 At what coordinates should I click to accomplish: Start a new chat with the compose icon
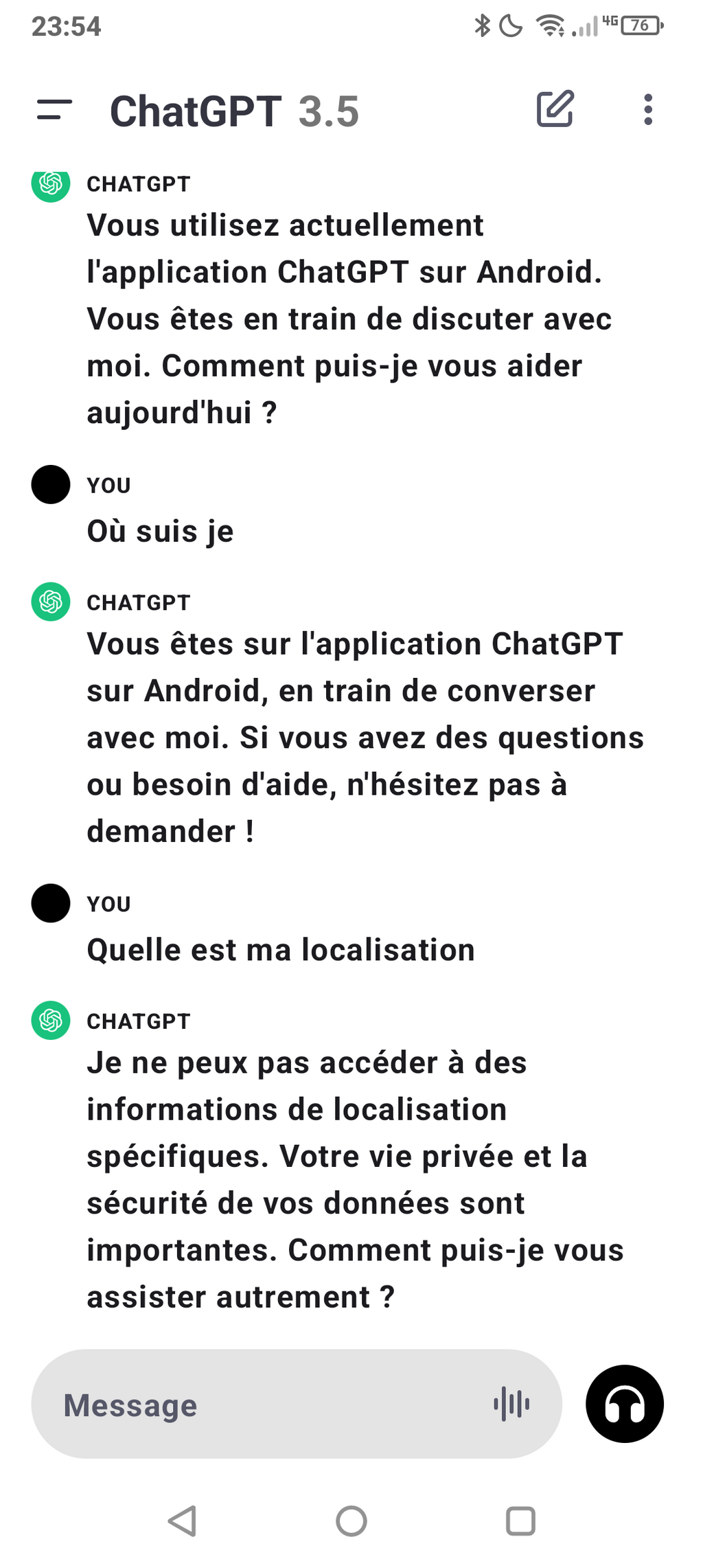tap(555, 109)
